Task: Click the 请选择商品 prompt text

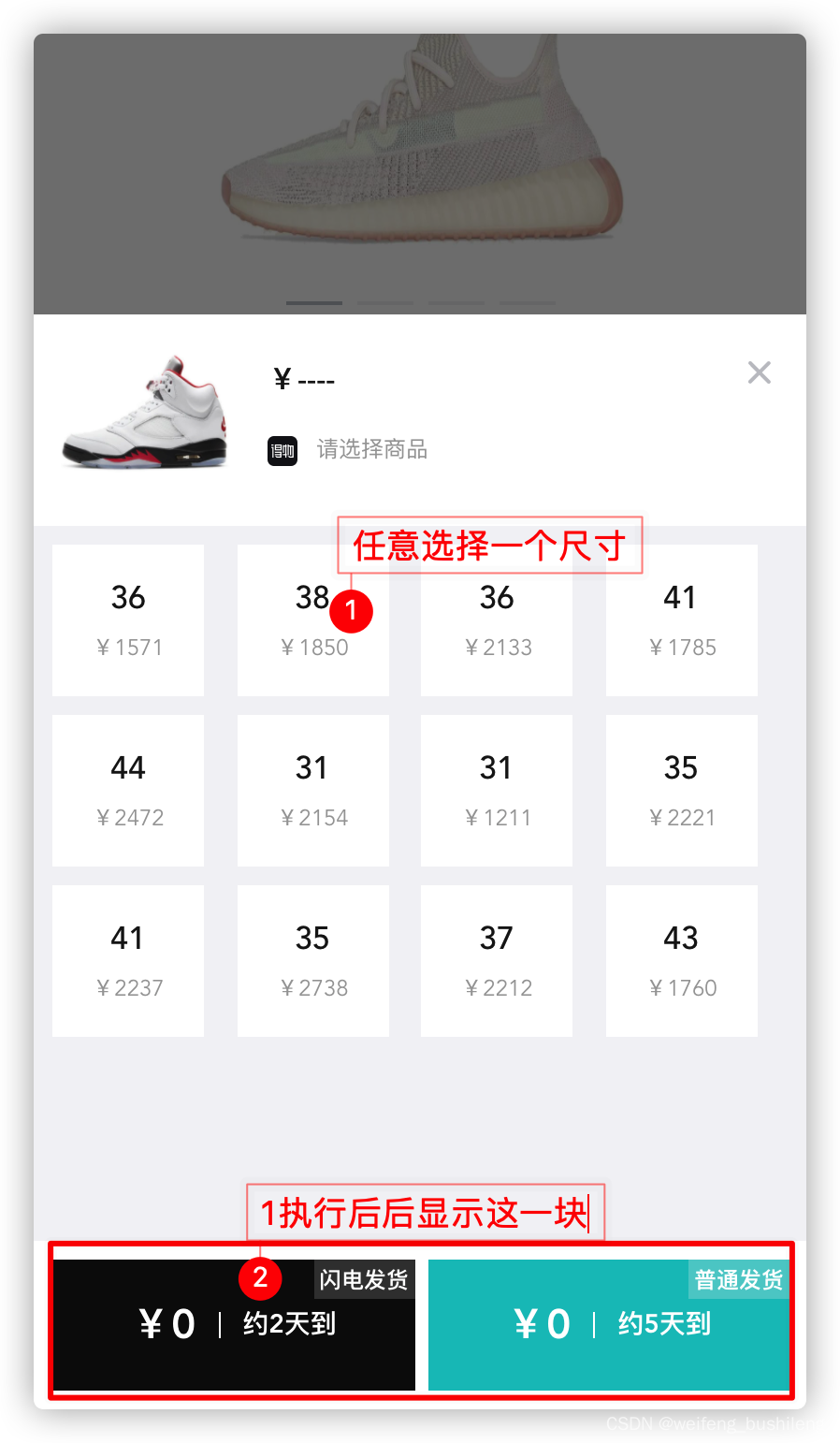Action: [x=371, y=450]
